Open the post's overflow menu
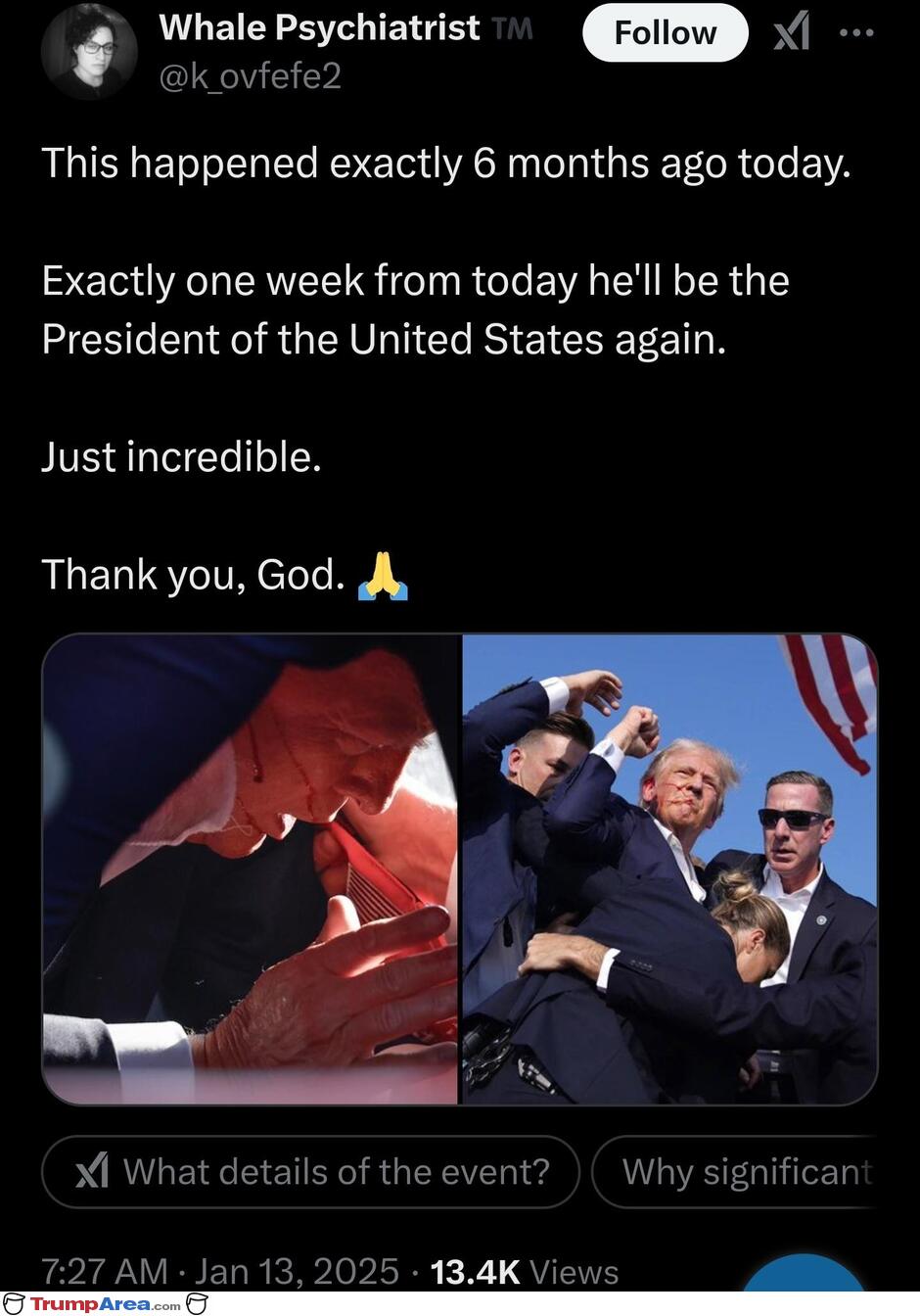The image size is (920, 1316). point(856,32)
